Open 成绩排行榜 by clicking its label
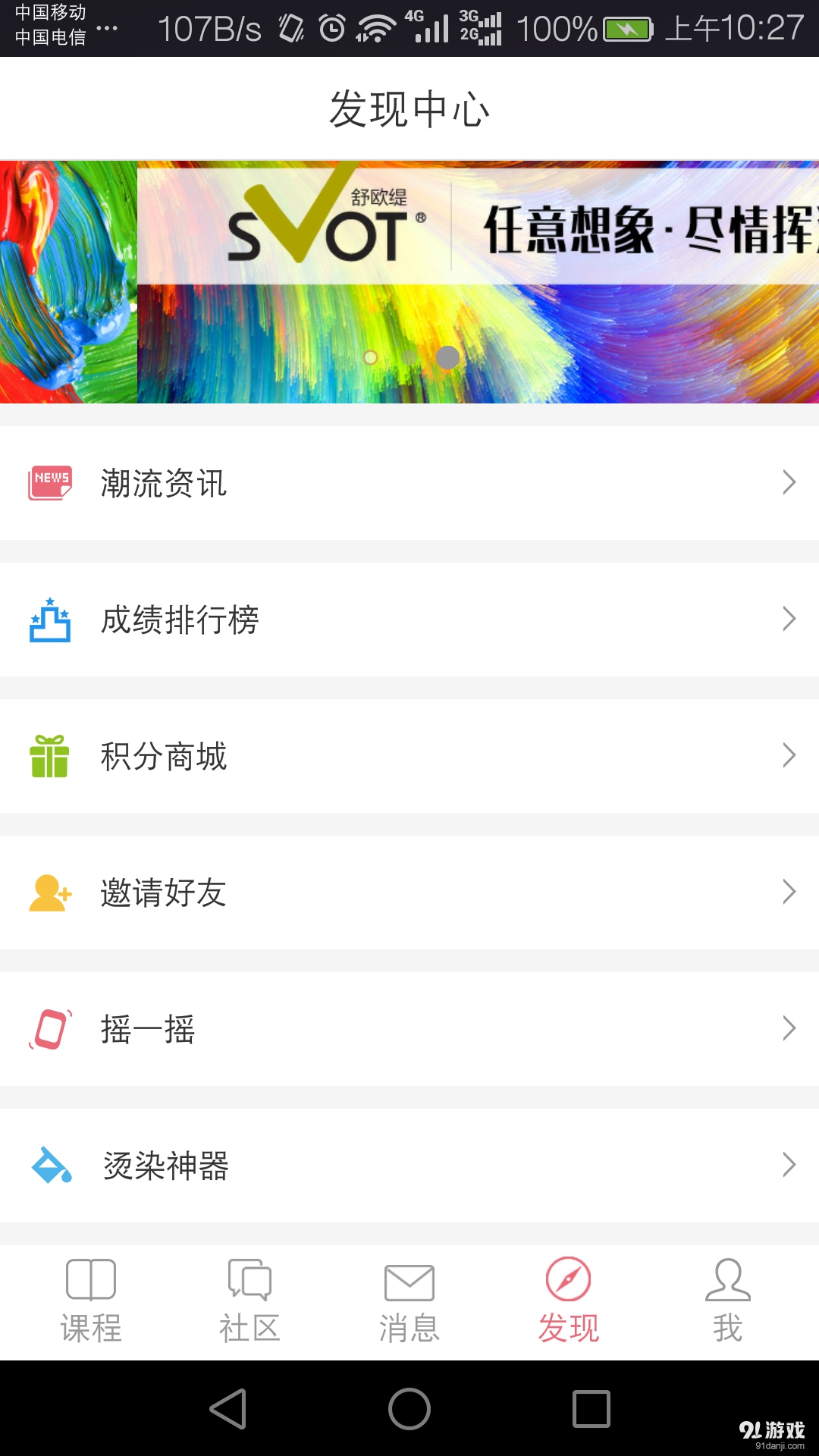Image resolution: width=819 pixels, height=1456 pixels. click(180, 620)
